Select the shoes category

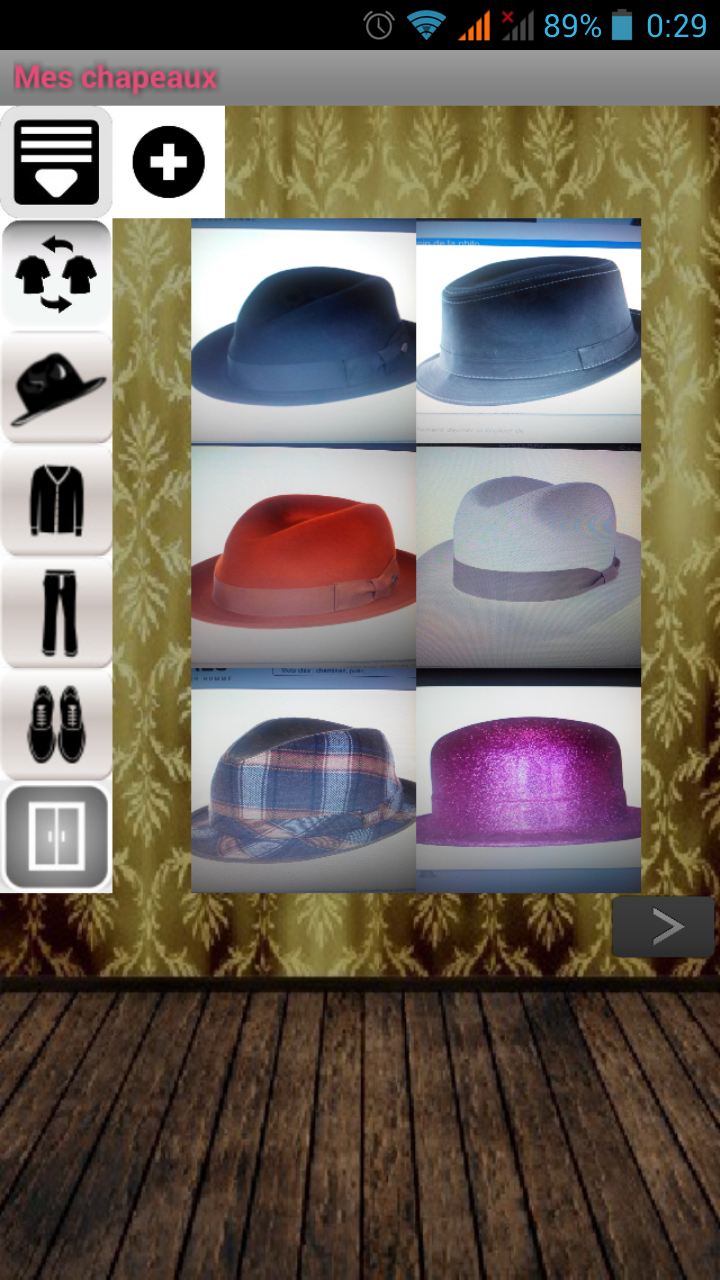[56, 724]
